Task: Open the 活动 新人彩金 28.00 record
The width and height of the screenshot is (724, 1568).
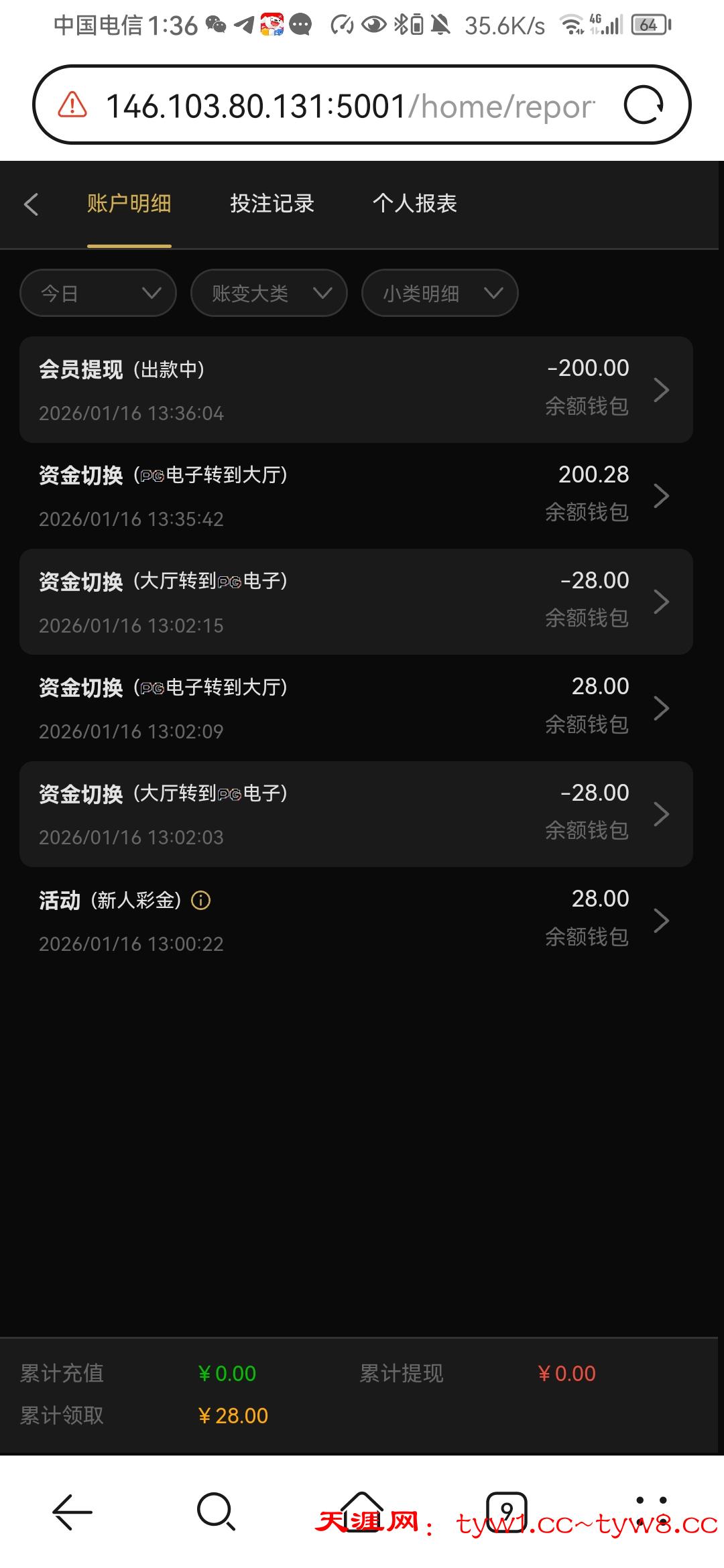Action: click(x=355, y=921)
